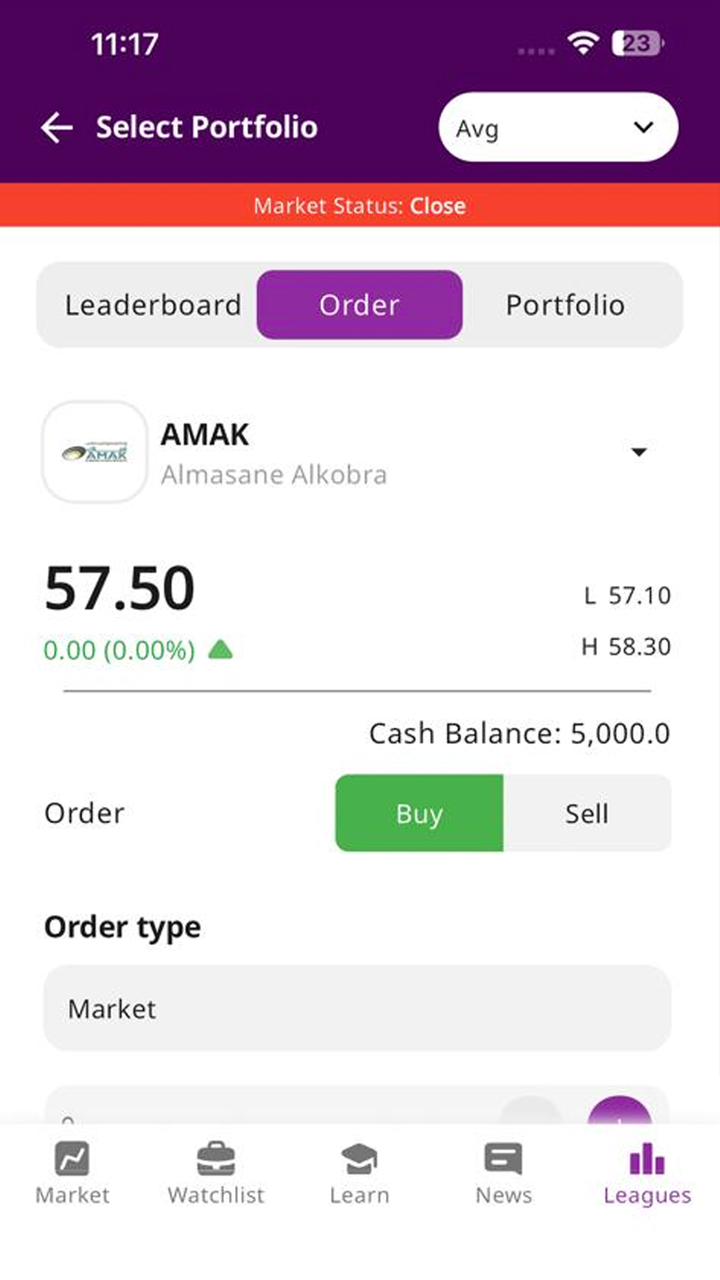The height and width of the screenshot is (1280, 720).
Task: Open the Market order type picker
Action: pos(357,1008)
